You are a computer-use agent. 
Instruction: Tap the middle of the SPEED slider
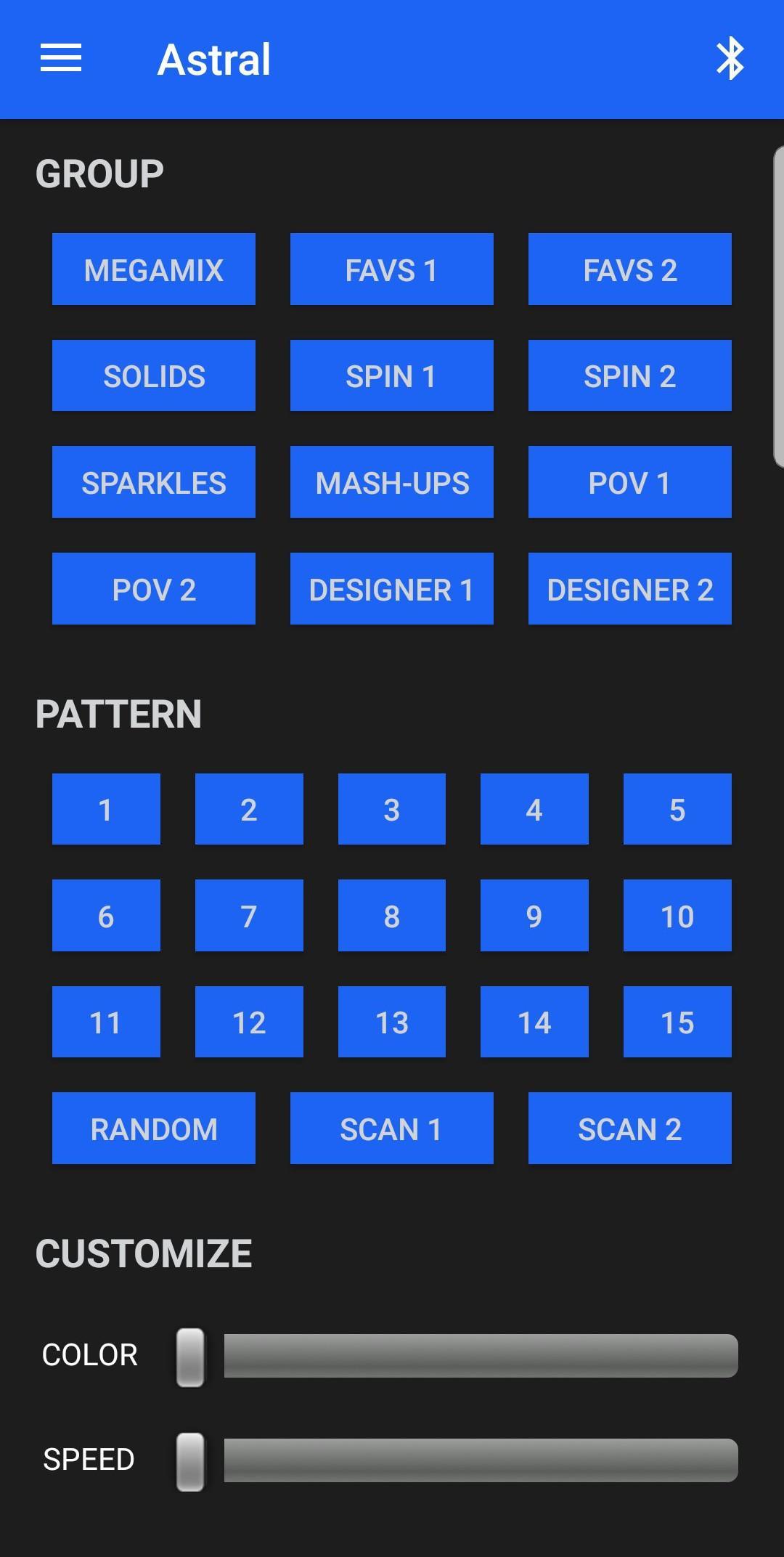coord(457,1461)
